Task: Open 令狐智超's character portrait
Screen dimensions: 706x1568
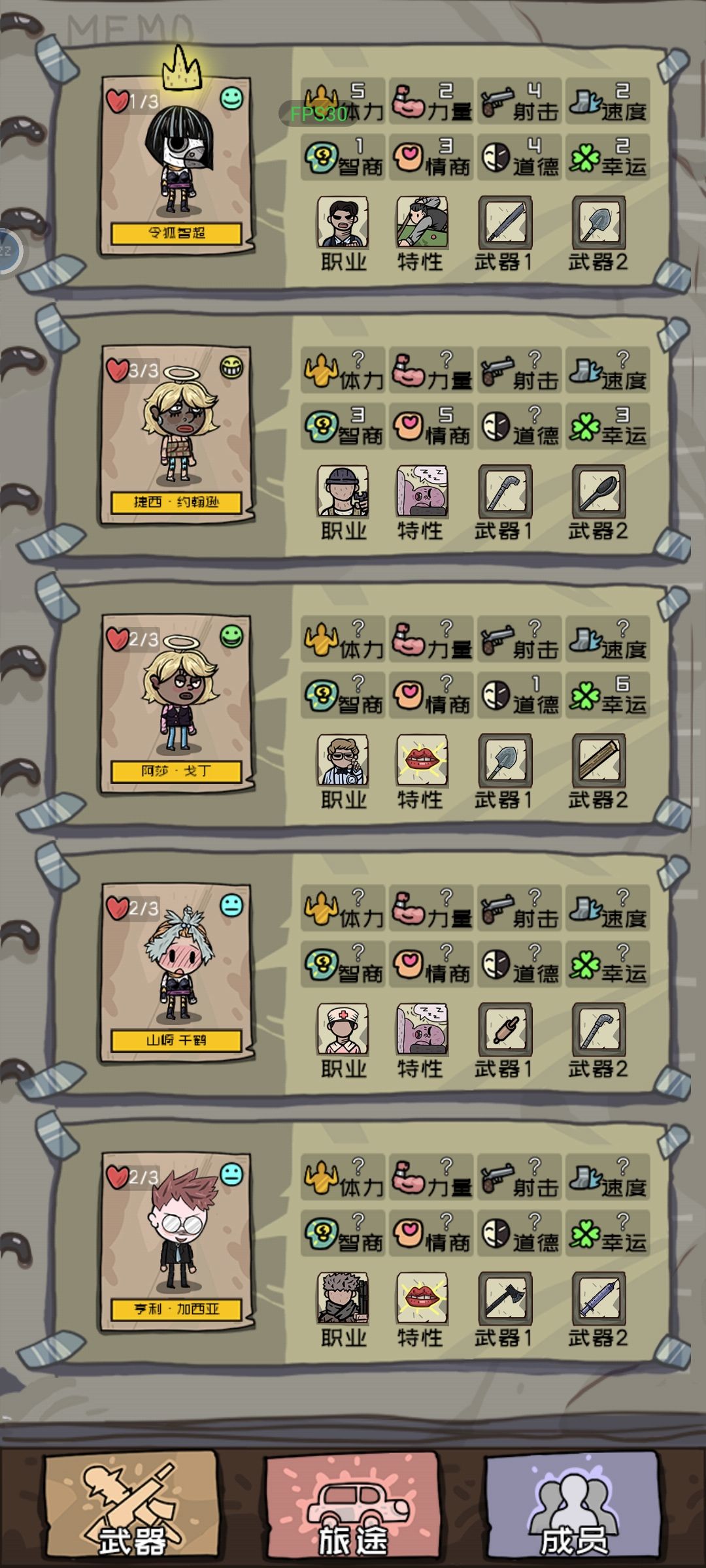Action: point(175,166)
